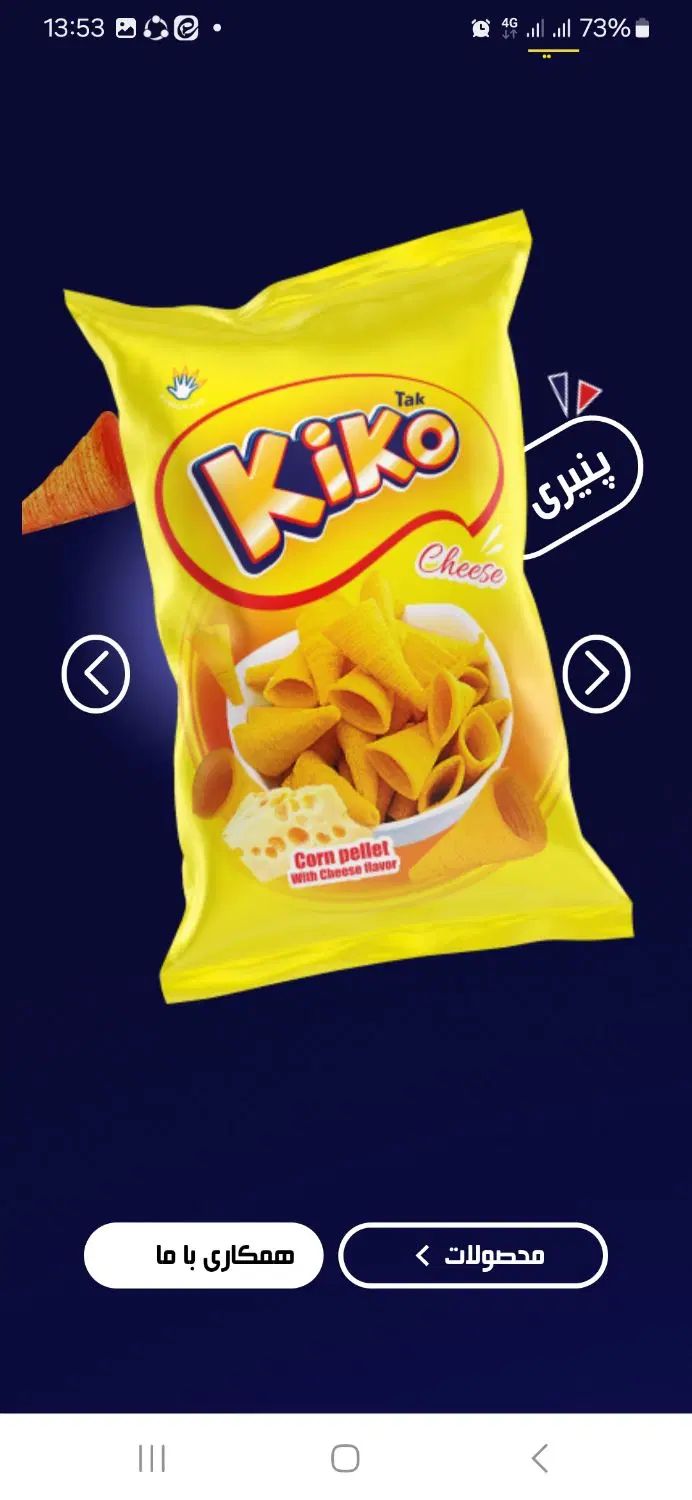Go to the home screen
Viewport: 692px width, 1500px height.
[x=345, y=1458]
